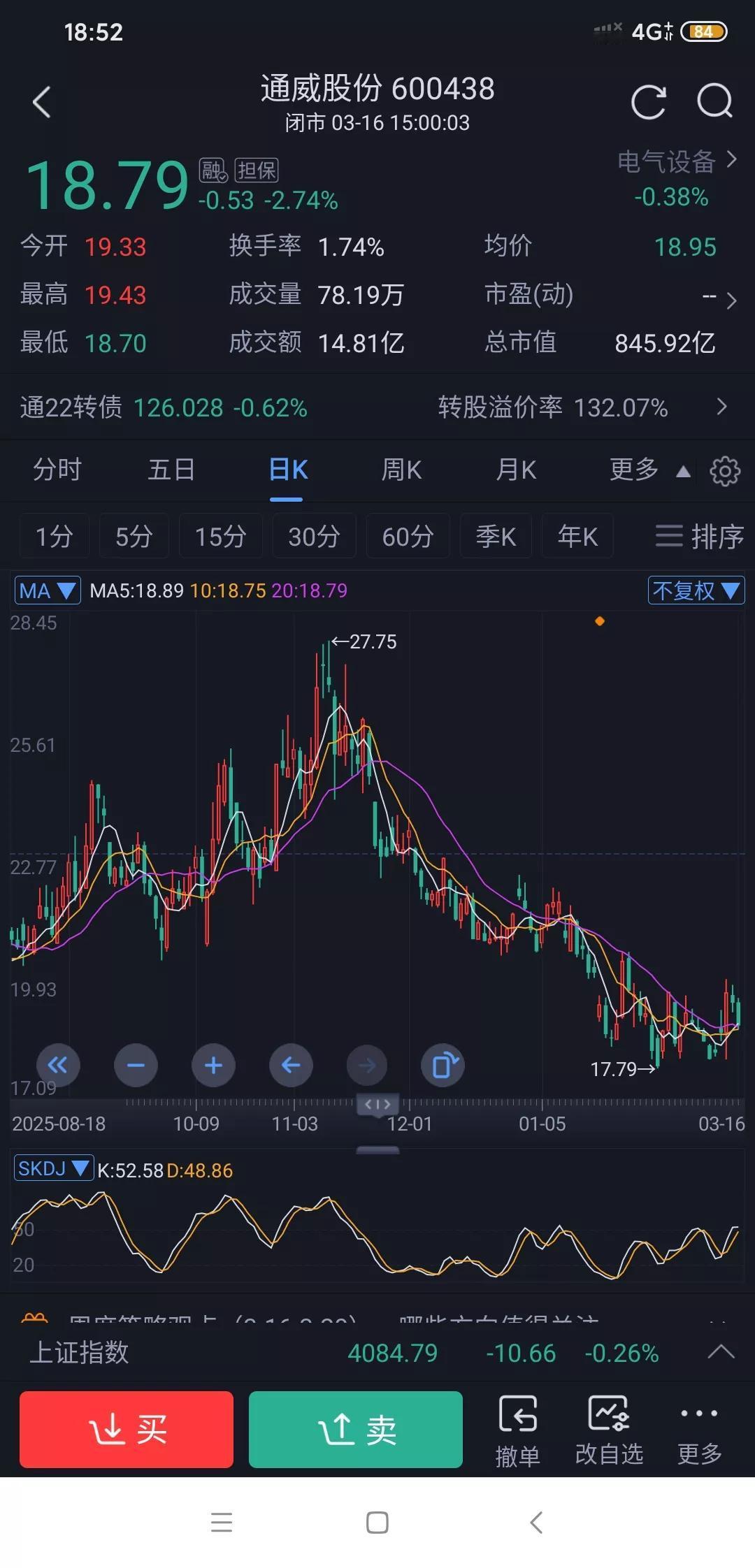Open the chart settings gear
The image size is (755, 1568).
click(725, 470)
